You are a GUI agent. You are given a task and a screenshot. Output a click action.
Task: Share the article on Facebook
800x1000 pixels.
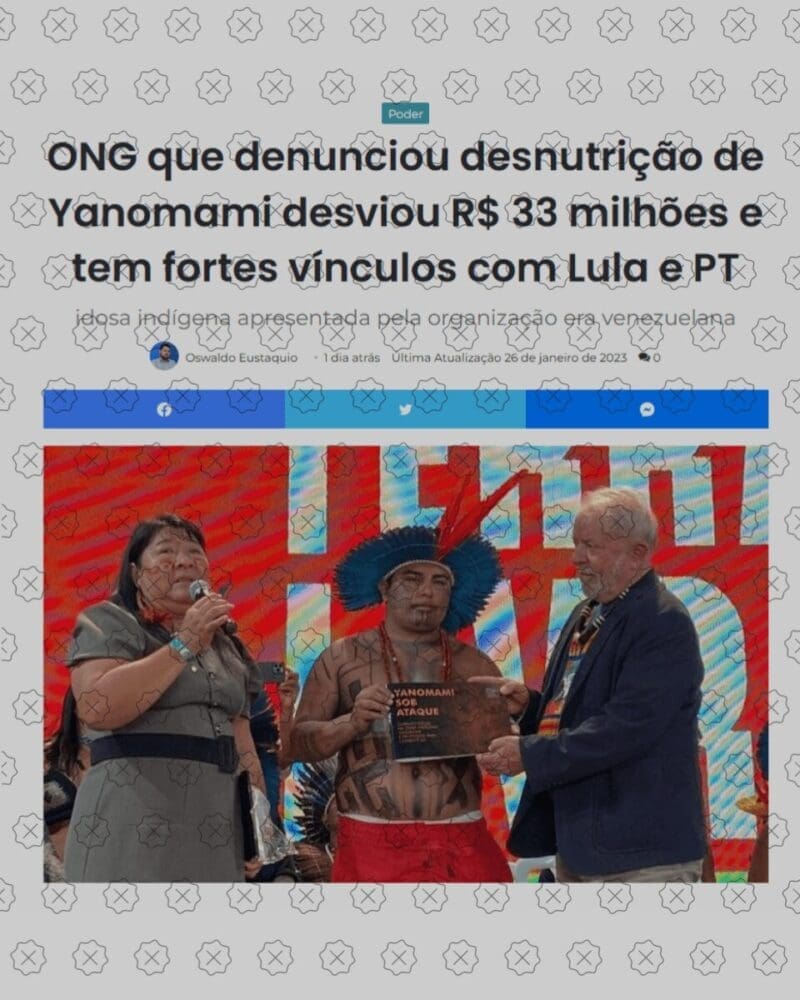click(x=164, y=409)
